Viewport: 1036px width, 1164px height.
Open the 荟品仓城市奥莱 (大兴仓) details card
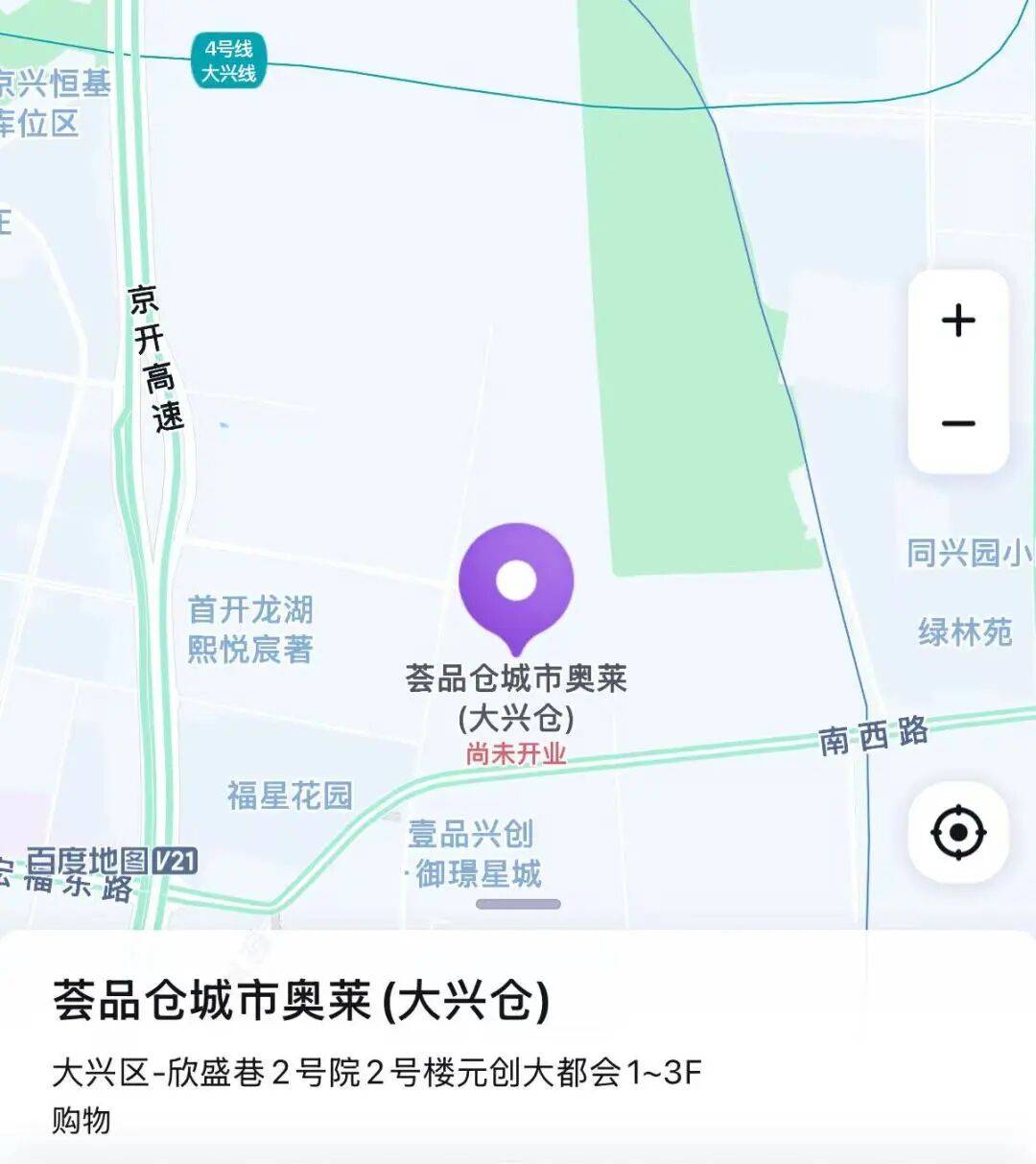tap(301, 1001)
